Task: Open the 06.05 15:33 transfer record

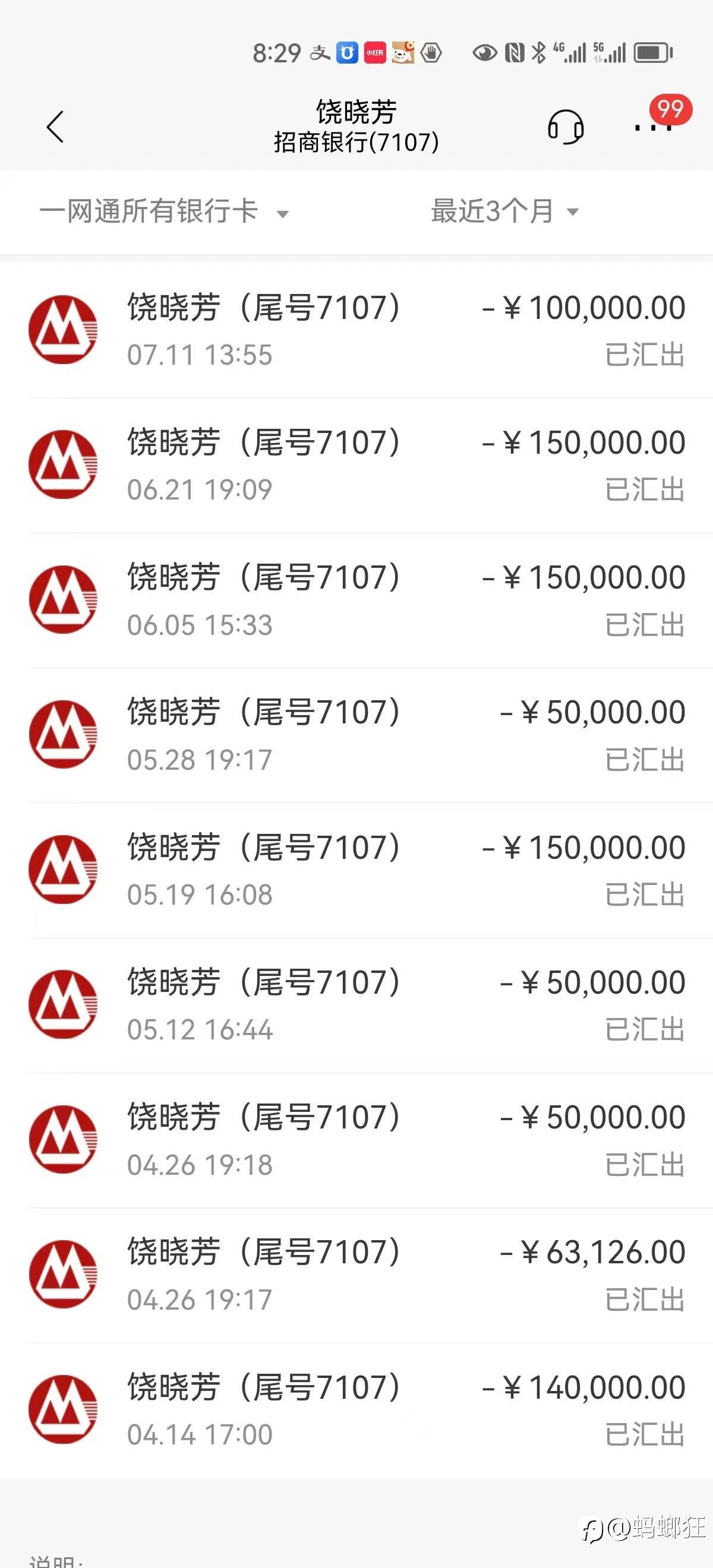Action: (x=356, y=601)
